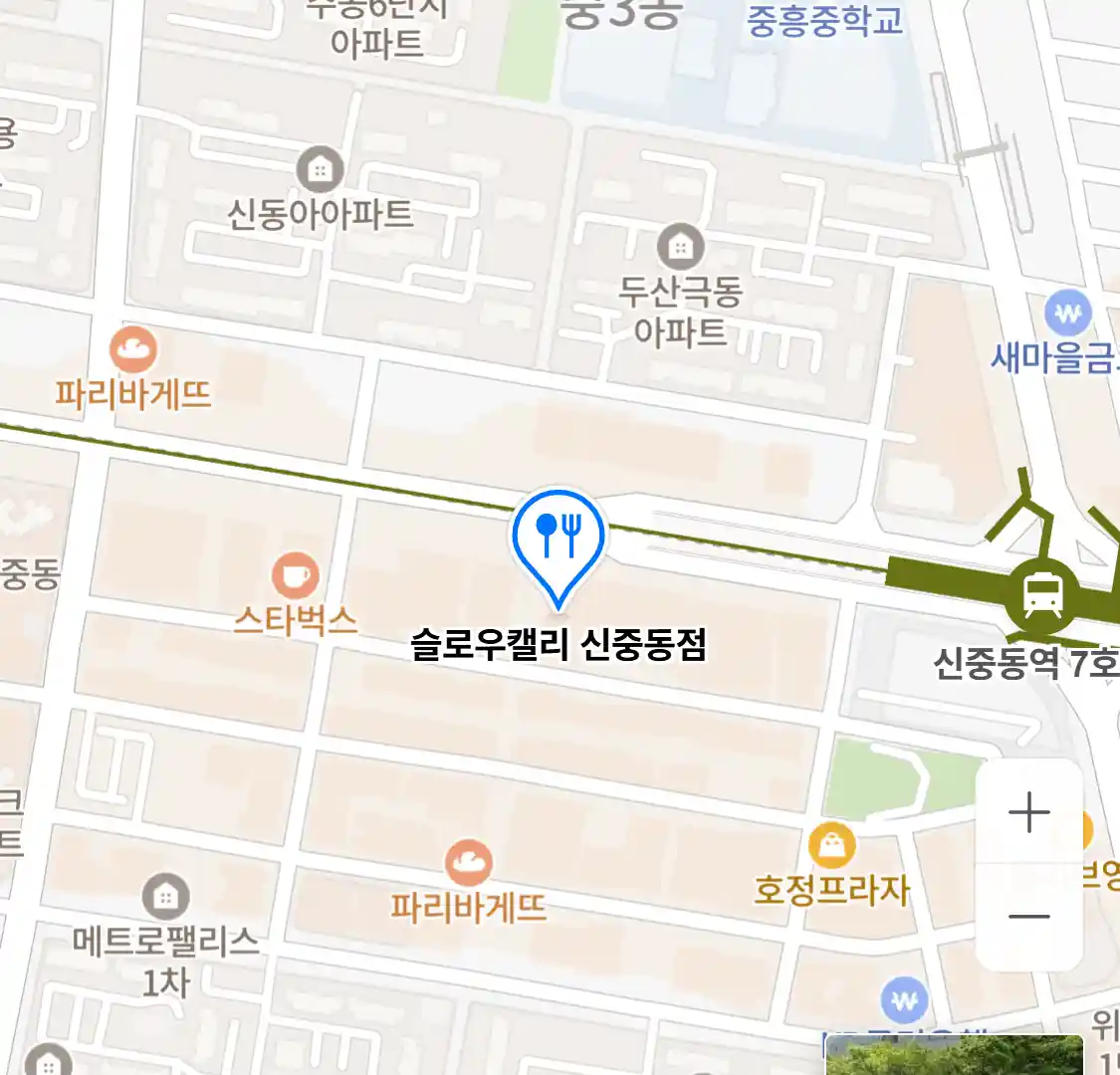
Task: Open the 신중동역 subway station marker
Action: [1042, 596]
